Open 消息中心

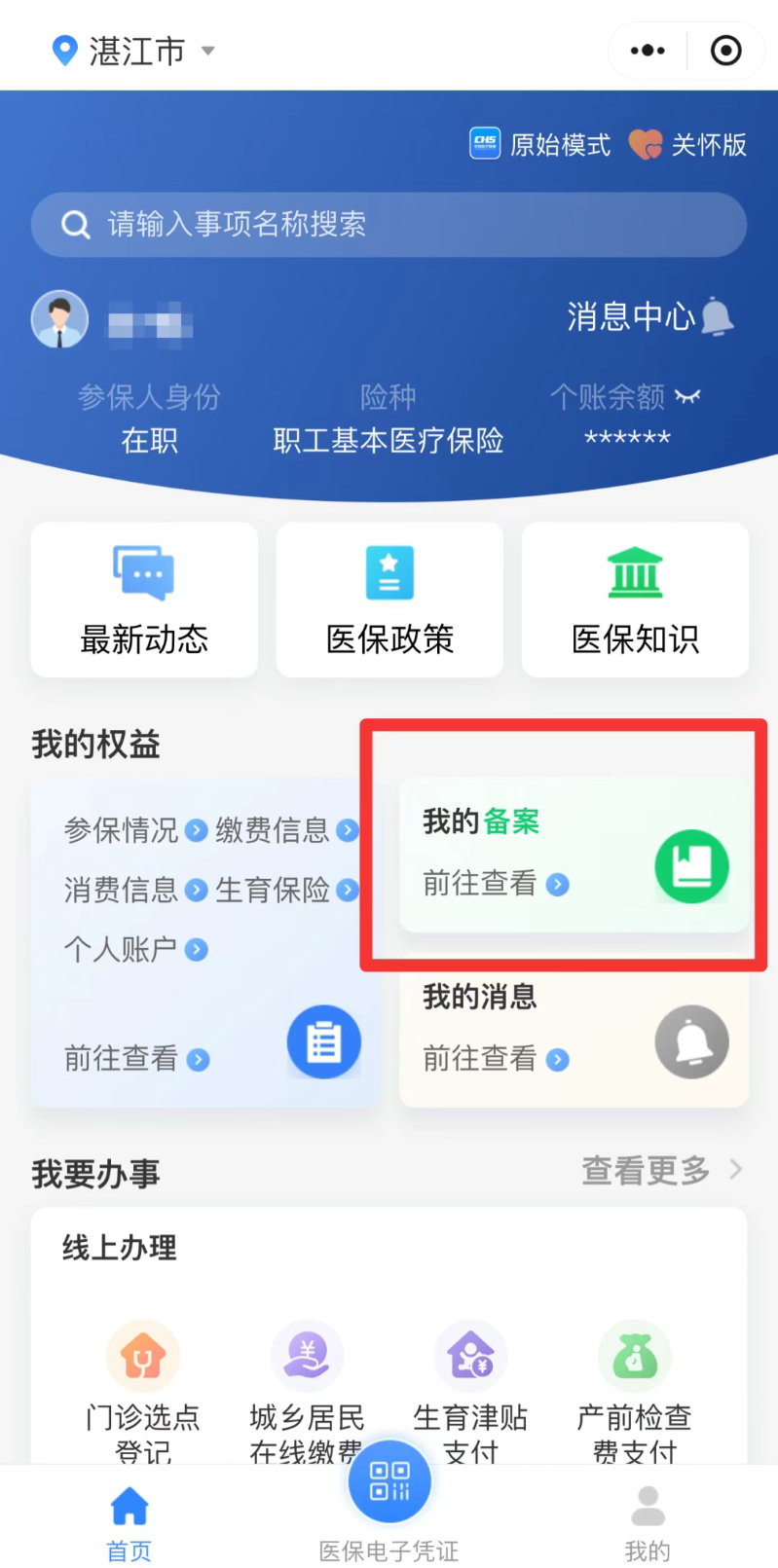click(x=649, y=316)
